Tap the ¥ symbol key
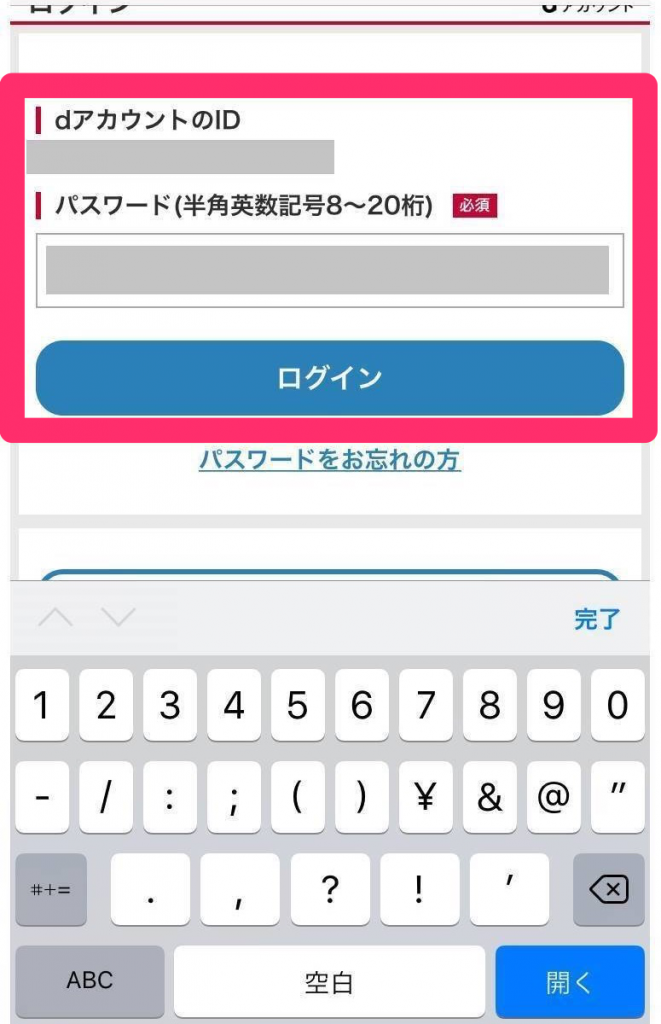 point(426,797)
